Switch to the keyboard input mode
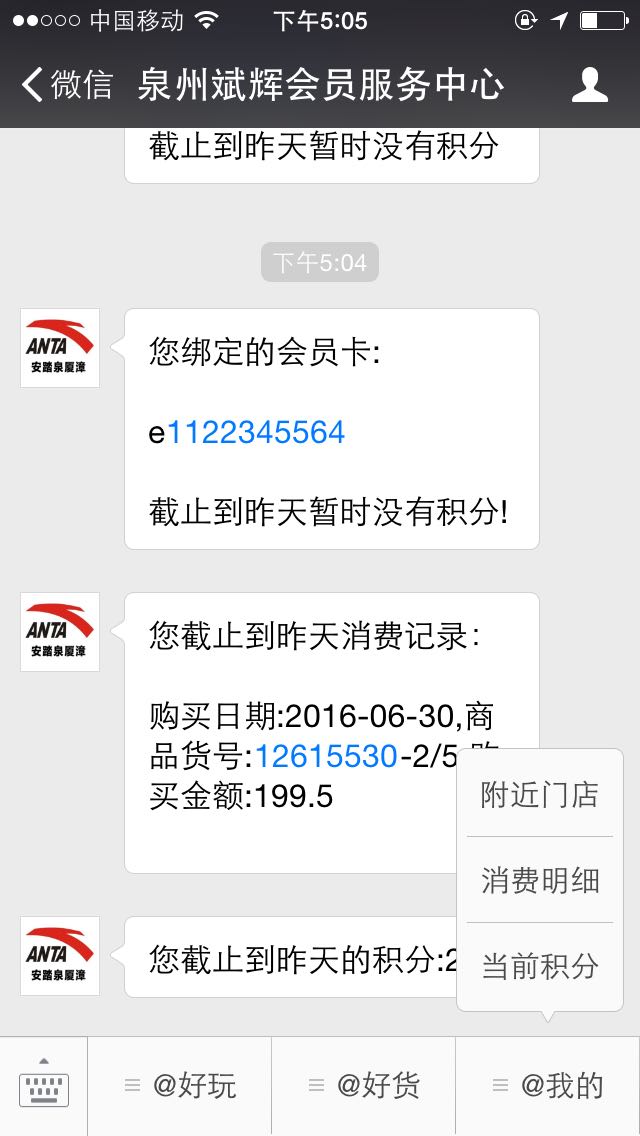The image size is (640, 1136). pos(44,1085)
